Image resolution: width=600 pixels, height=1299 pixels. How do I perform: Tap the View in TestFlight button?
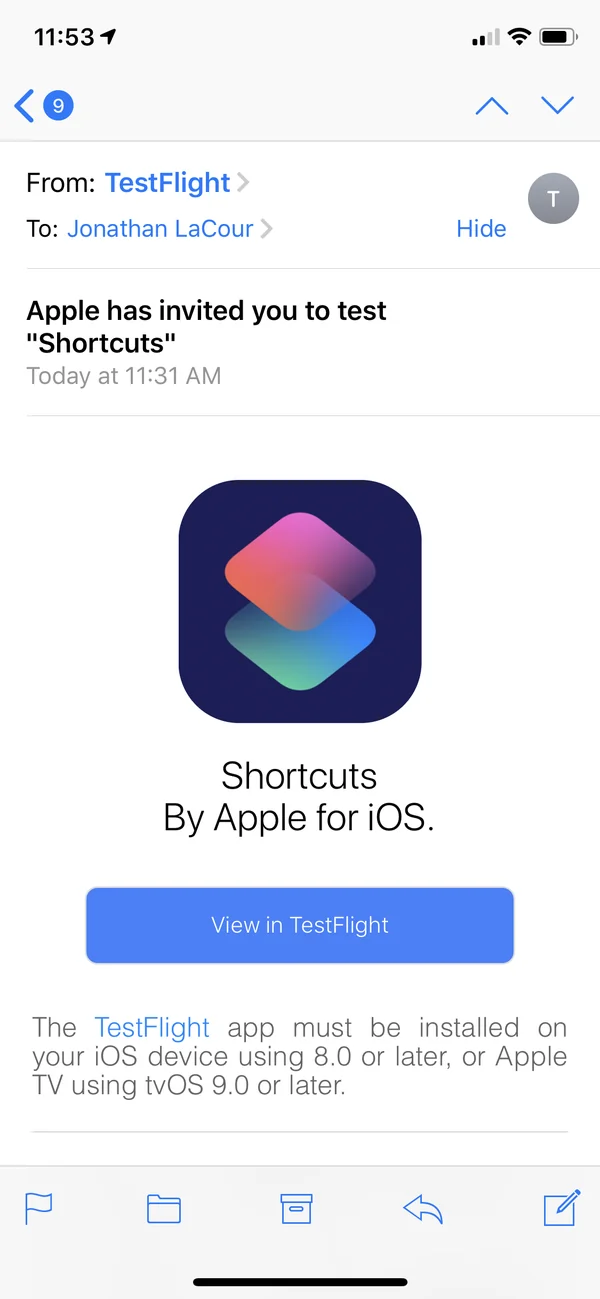point(300,925)
